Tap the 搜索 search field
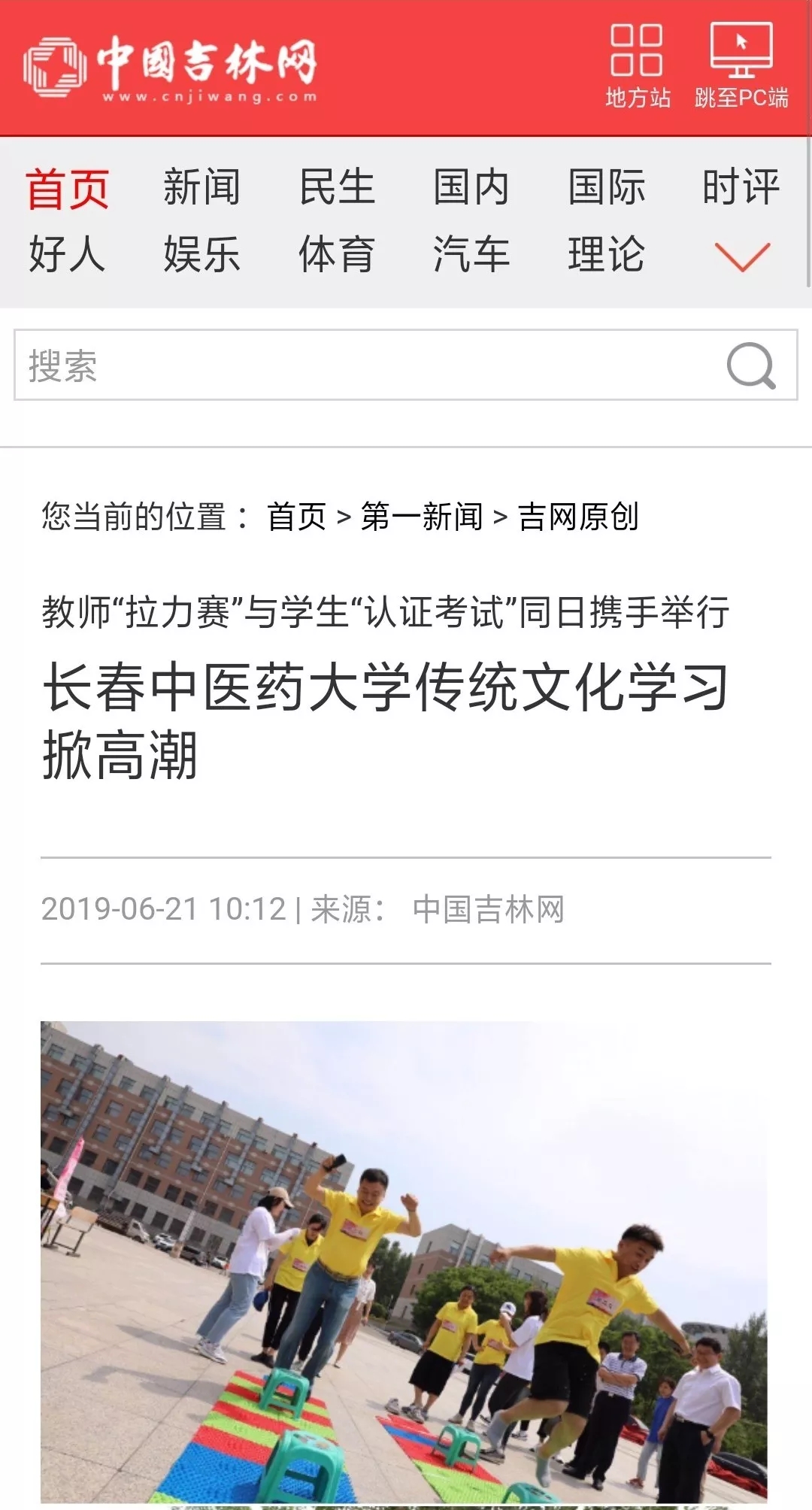The height and width of the screenshot is (1510, 812). click(361, 365)
